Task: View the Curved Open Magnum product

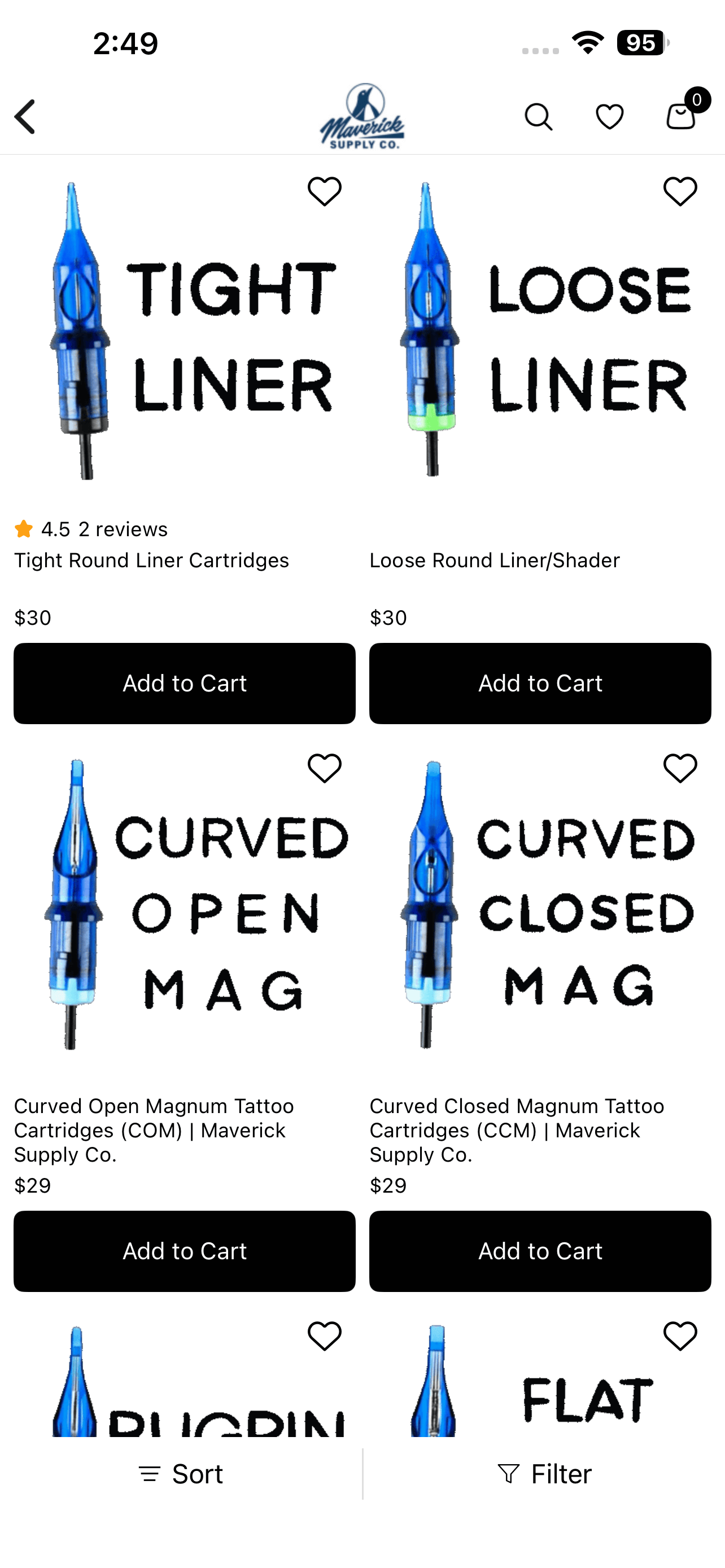Action: tap(154, 1130)
